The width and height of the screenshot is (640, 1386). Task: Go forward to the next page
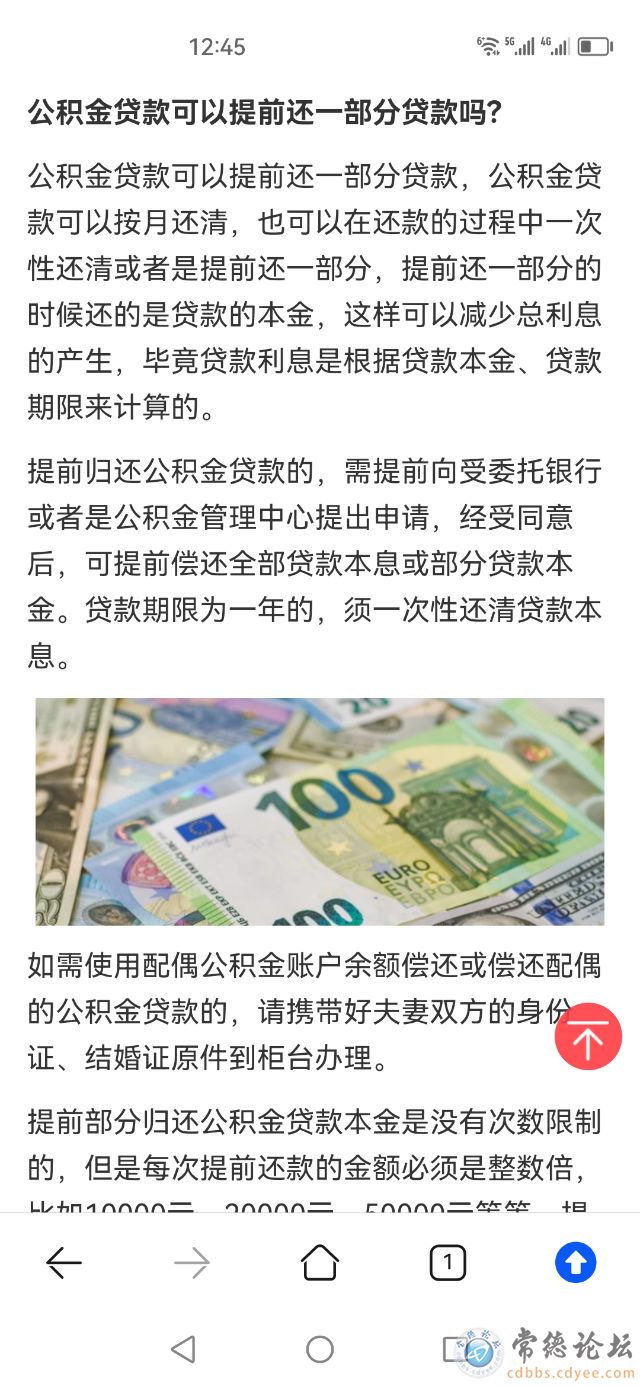pos(192,1263)
